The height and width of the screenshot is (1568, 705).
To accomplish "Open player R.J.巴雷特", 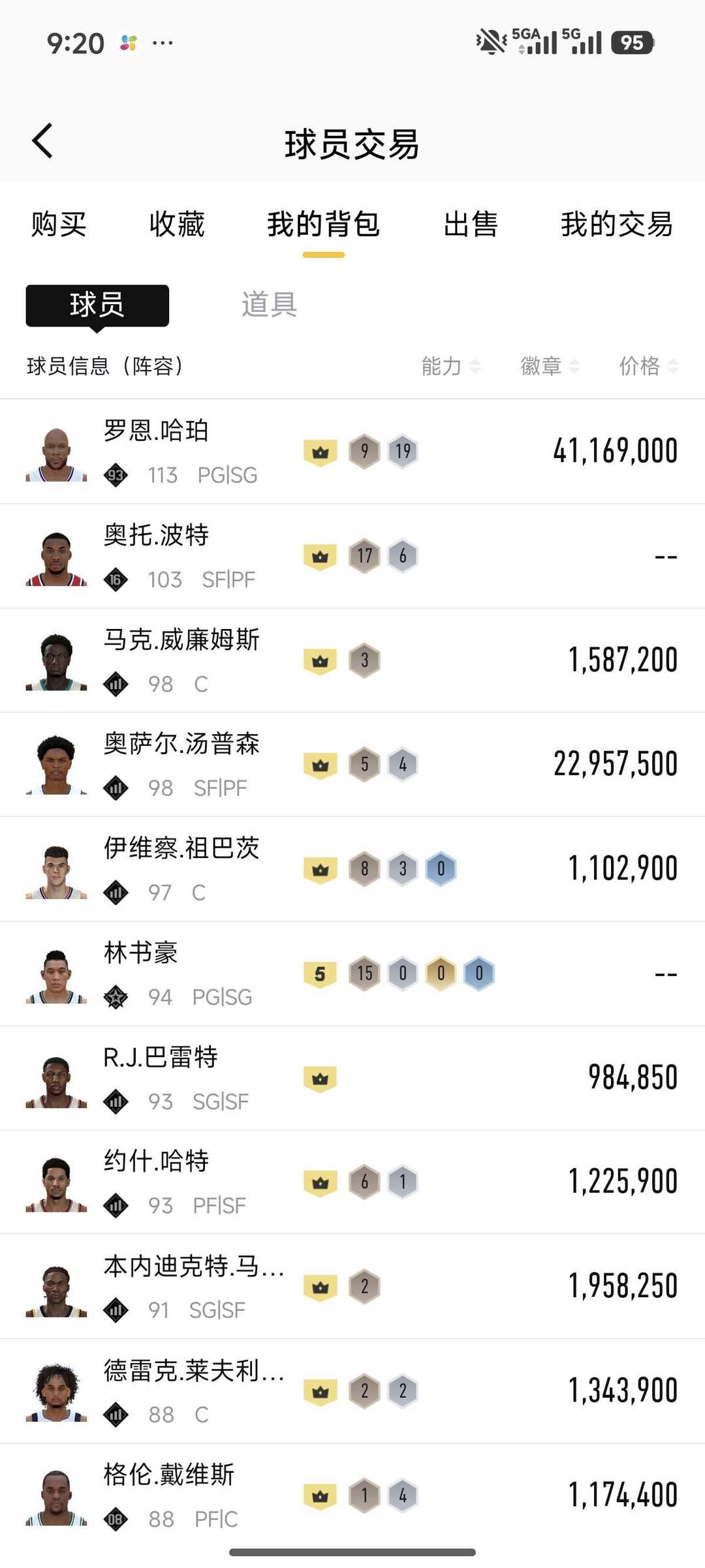I will (x=352, y=1078).
